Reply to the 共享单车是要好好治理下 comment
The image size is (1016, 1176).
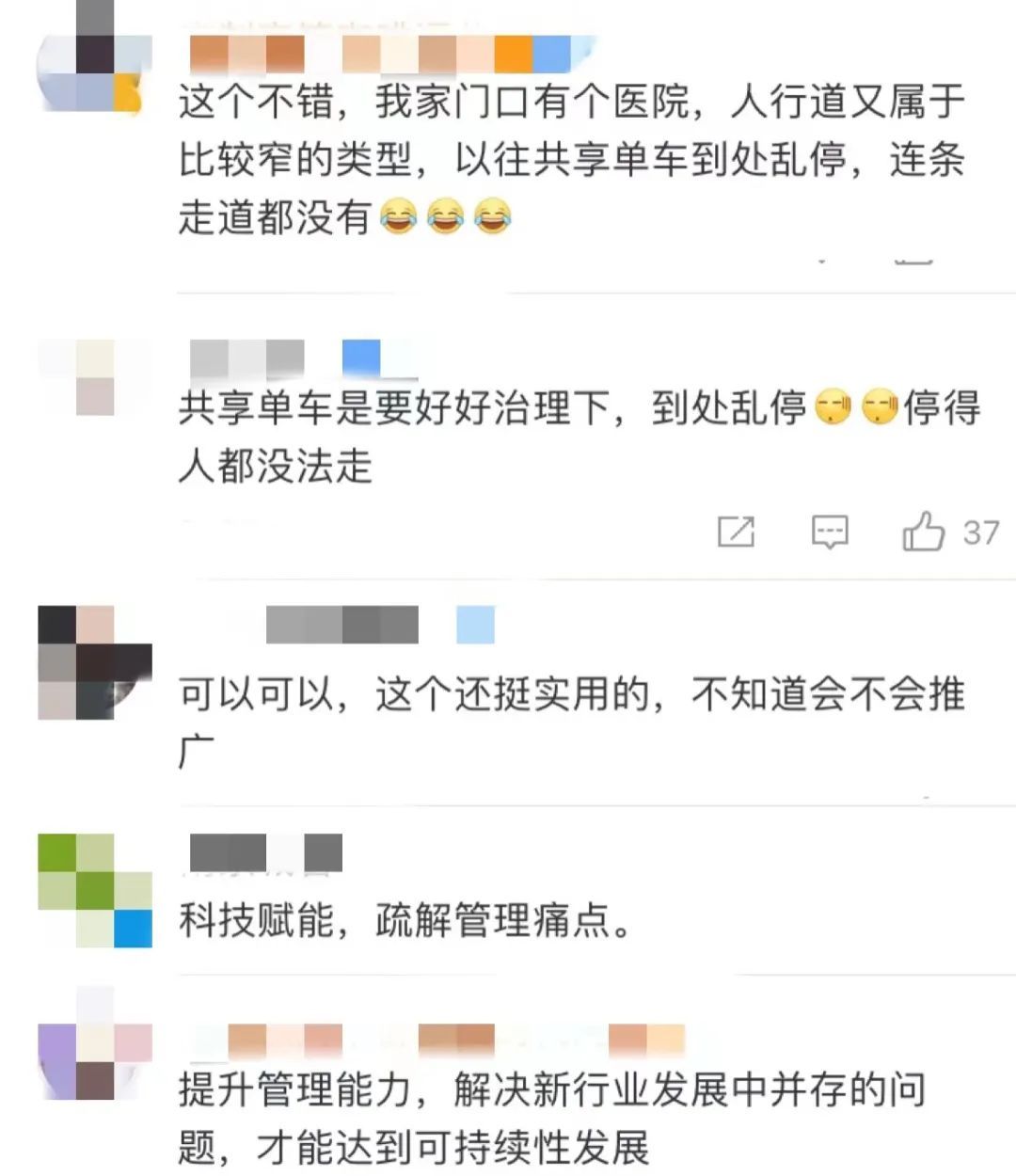click(x=829, y=532)
